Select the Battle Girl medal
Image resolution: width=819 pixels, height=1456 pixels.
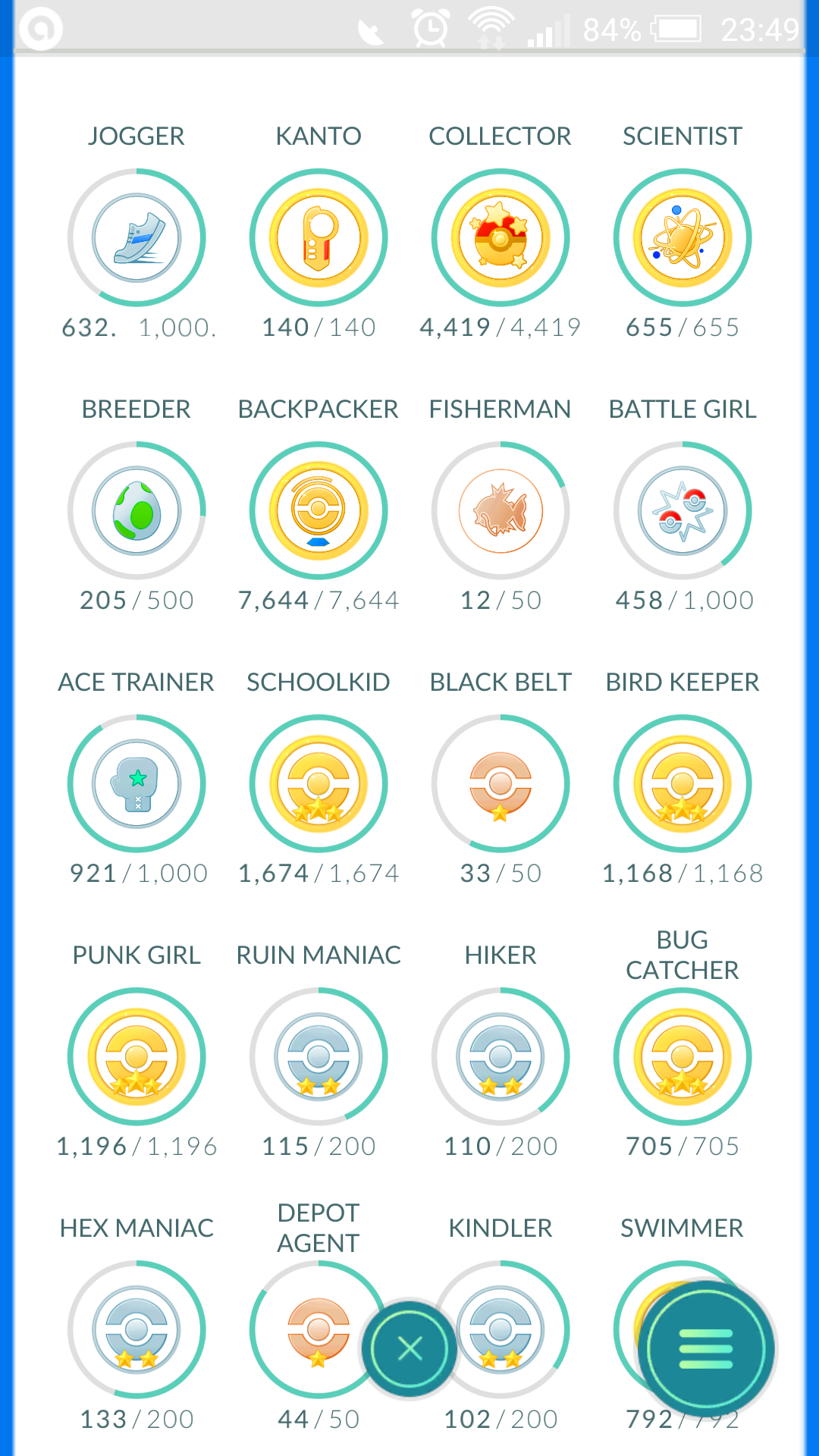point(682,510)
